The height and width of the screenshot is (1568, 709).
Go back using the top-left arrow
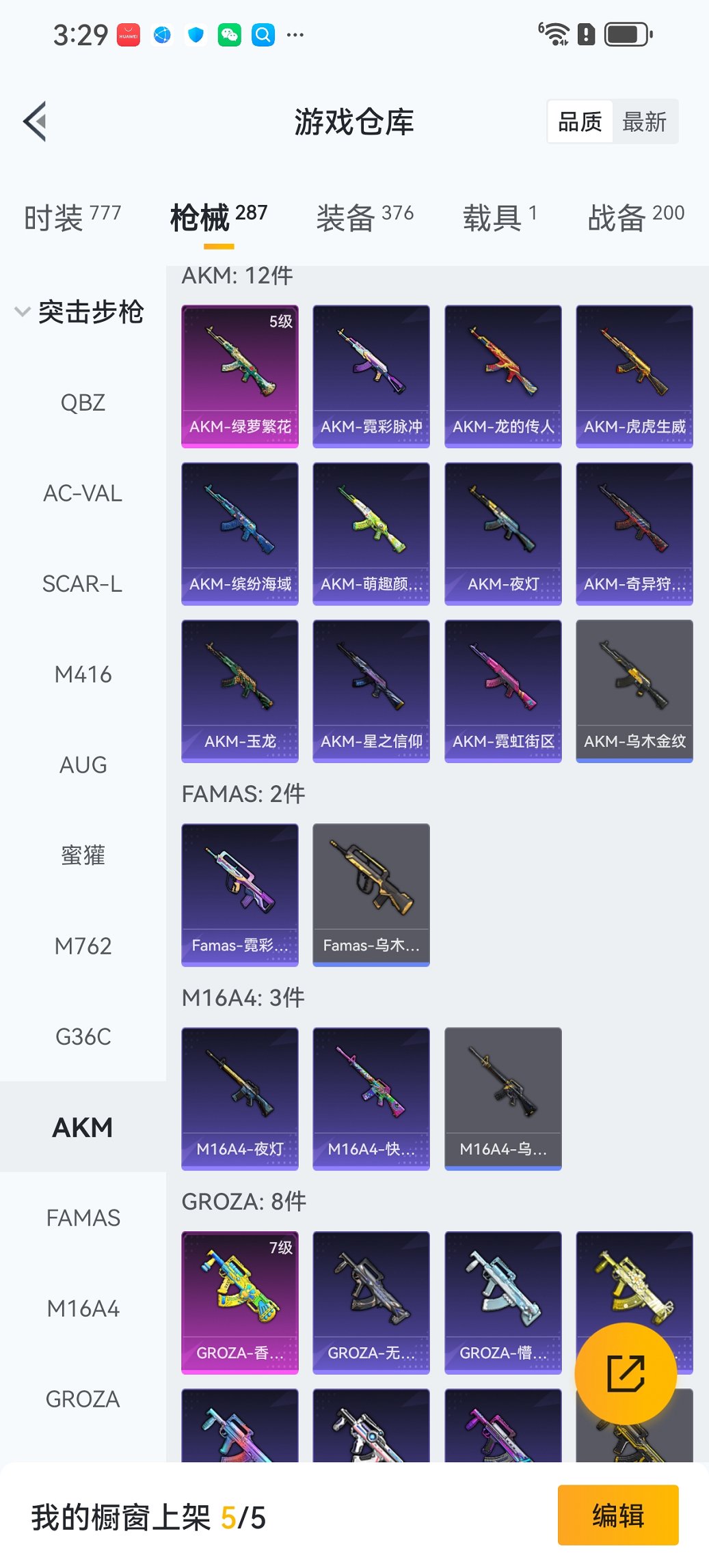coord(36,122)
